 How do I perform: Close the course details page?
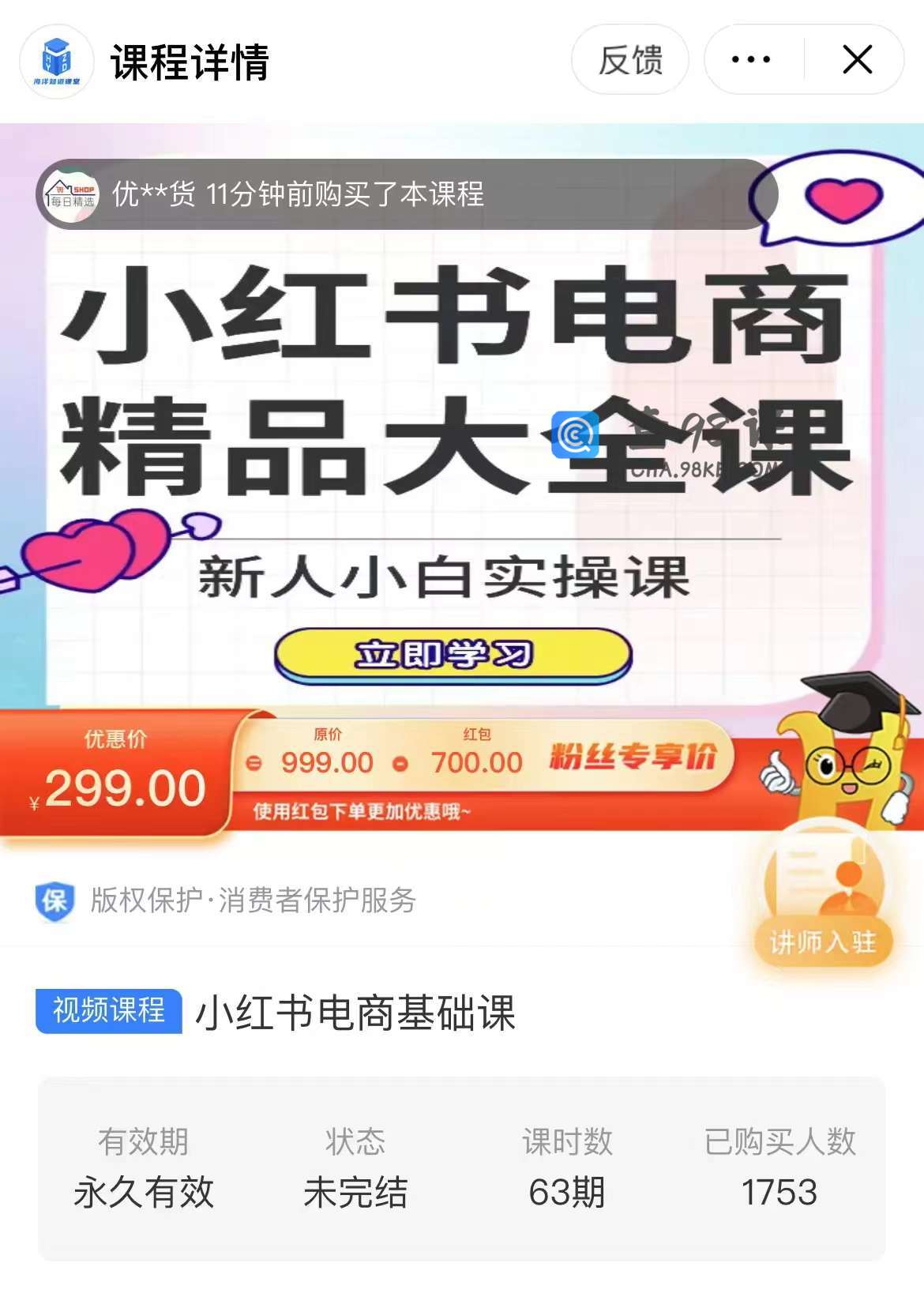(857, 60)
